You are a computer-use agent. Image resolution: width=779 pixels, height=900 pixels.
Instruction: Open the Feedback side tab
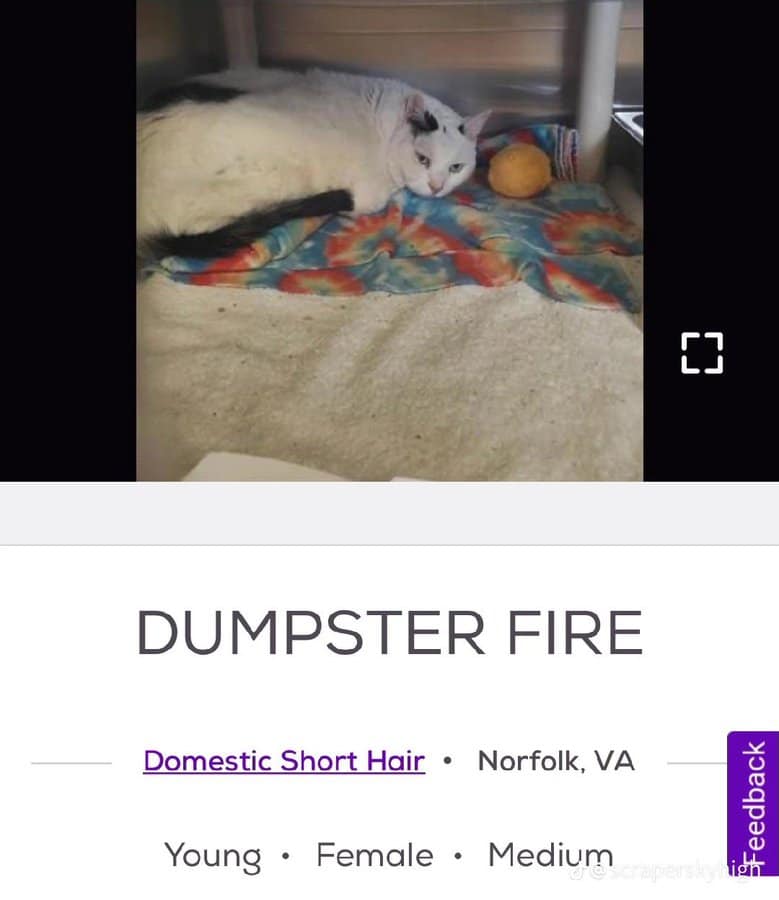point(752,803)
